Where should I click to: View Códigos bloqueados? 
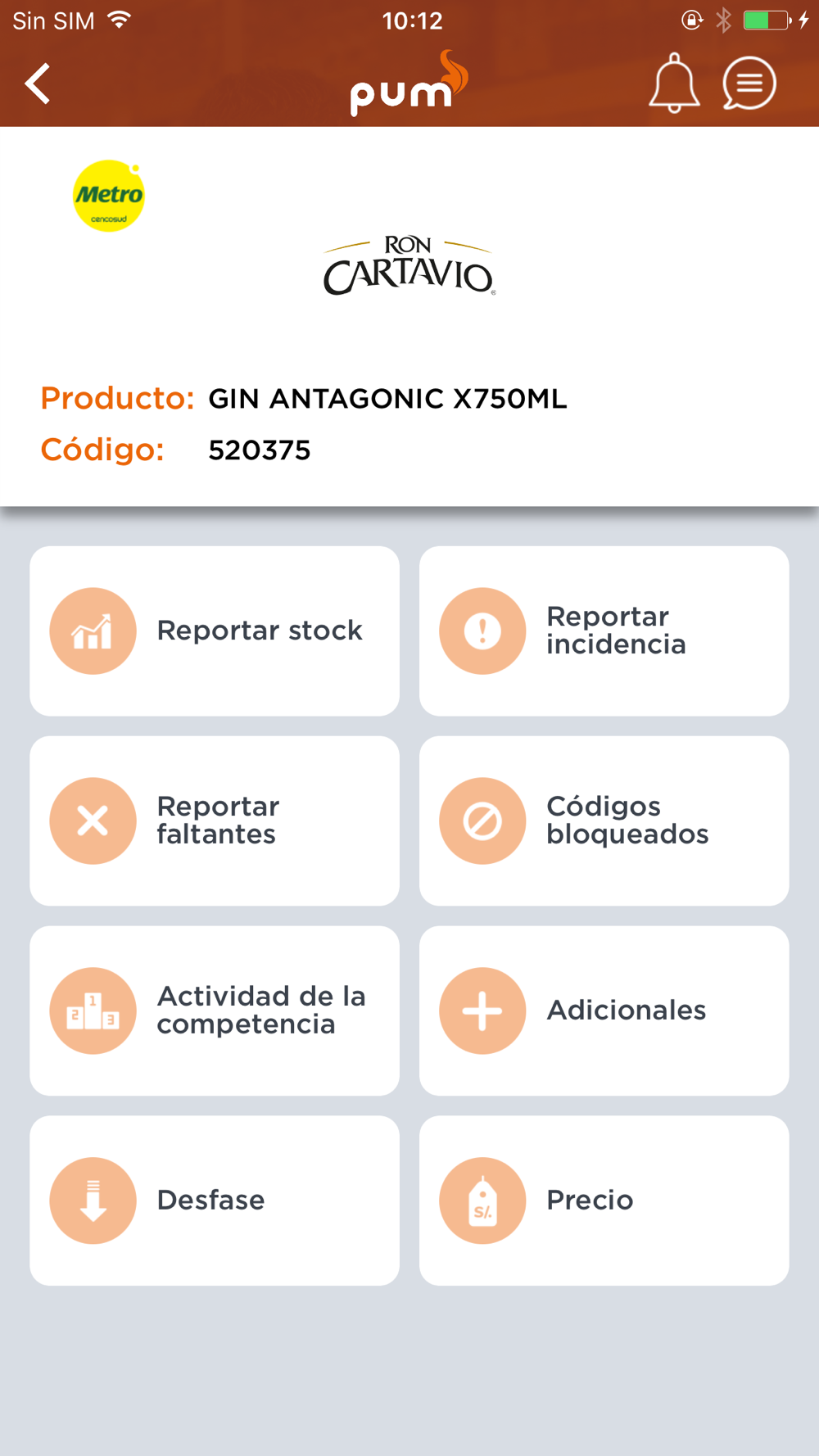point(604,821)
